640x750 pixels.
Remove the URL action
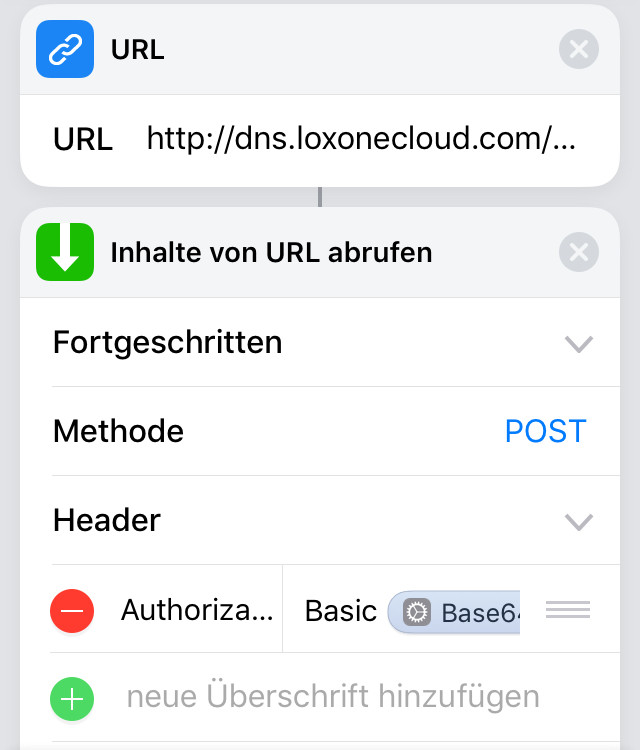[x=578, y=49]
